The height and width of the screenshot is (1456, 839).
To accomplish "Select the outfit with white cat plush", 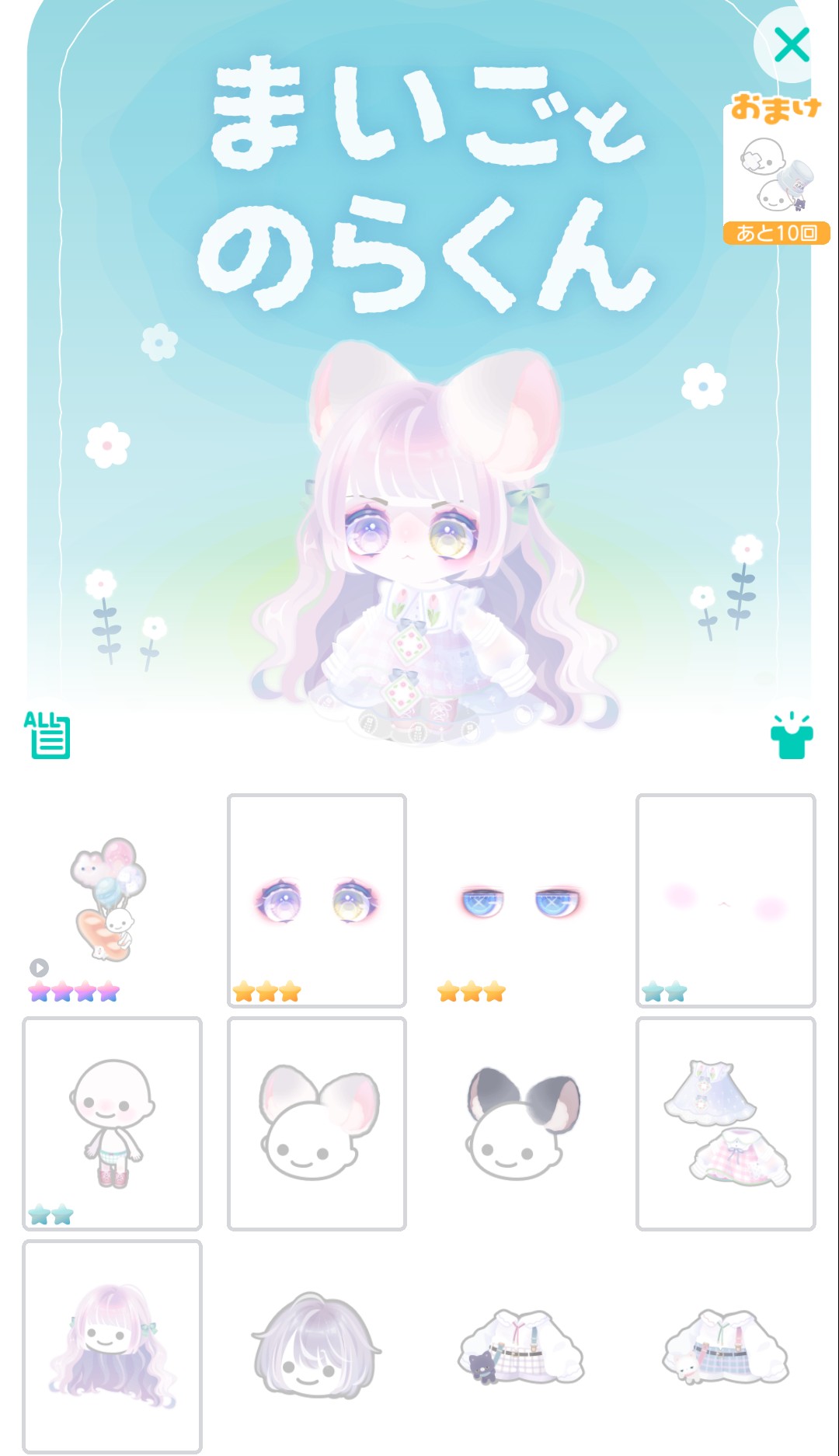I will (x=725, y=1346).
